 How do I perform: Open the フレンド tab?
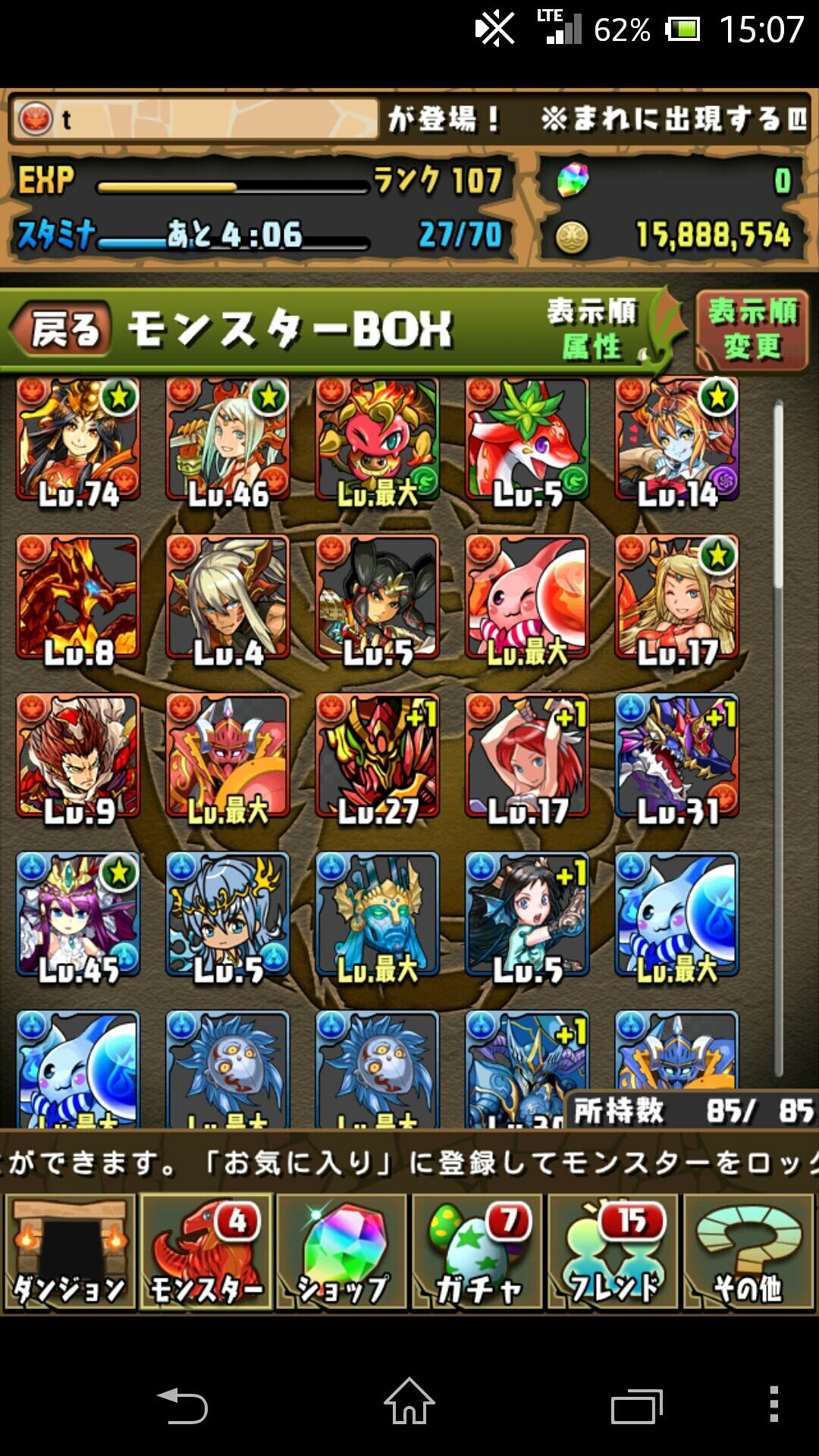pyautogui.click(x=613, y=1251)
